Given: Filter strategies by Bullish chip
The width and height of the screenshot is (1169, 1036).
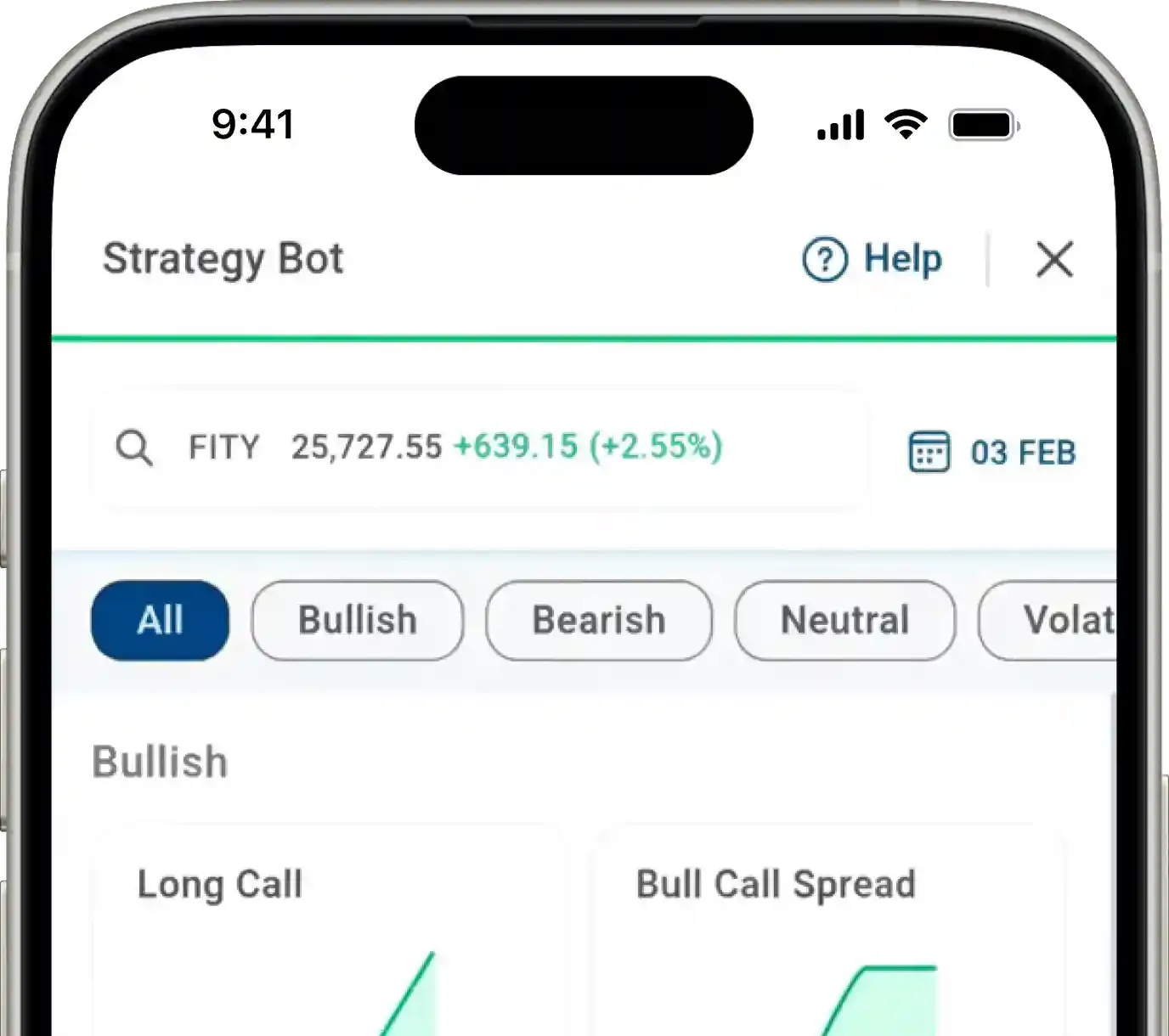Looking at the screenshot, I should [358, 621].
